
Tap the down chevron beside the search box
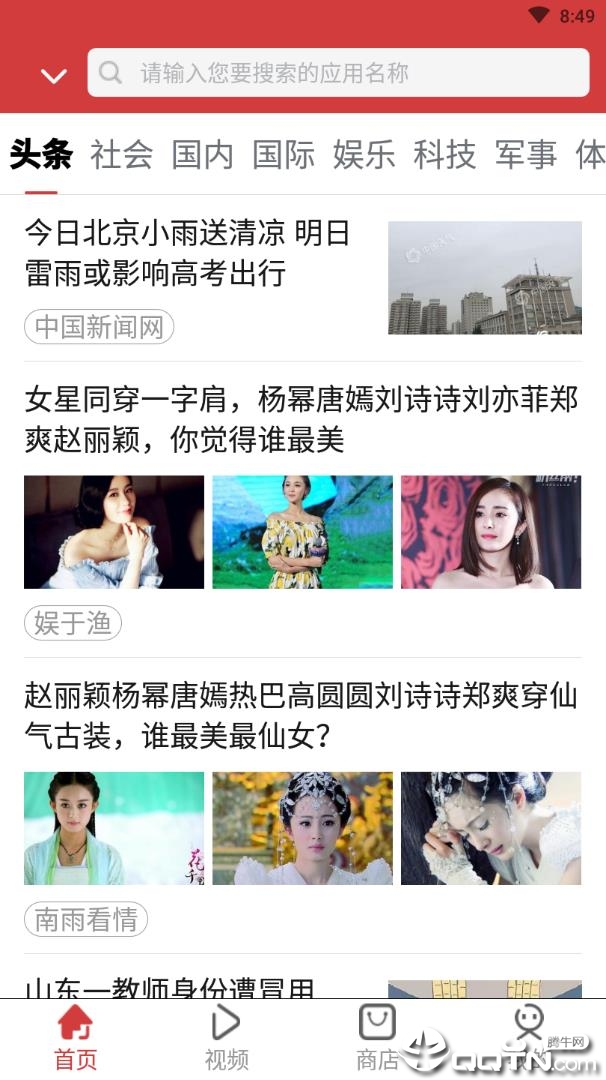(x=54, y=76)
